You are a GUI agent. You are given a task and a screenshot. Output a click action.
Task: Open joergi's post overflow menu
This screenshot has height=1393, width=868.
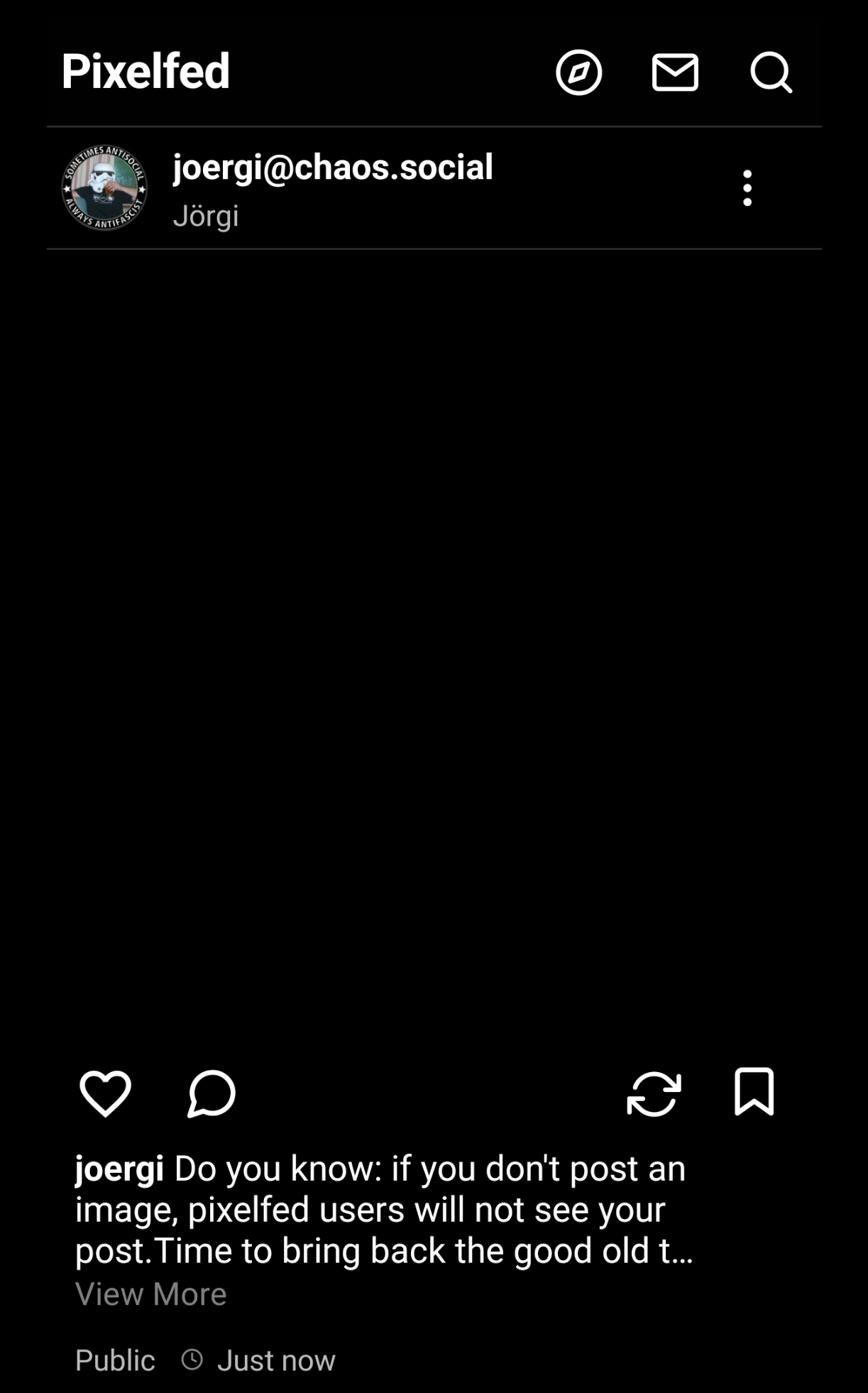pos(747,188)
